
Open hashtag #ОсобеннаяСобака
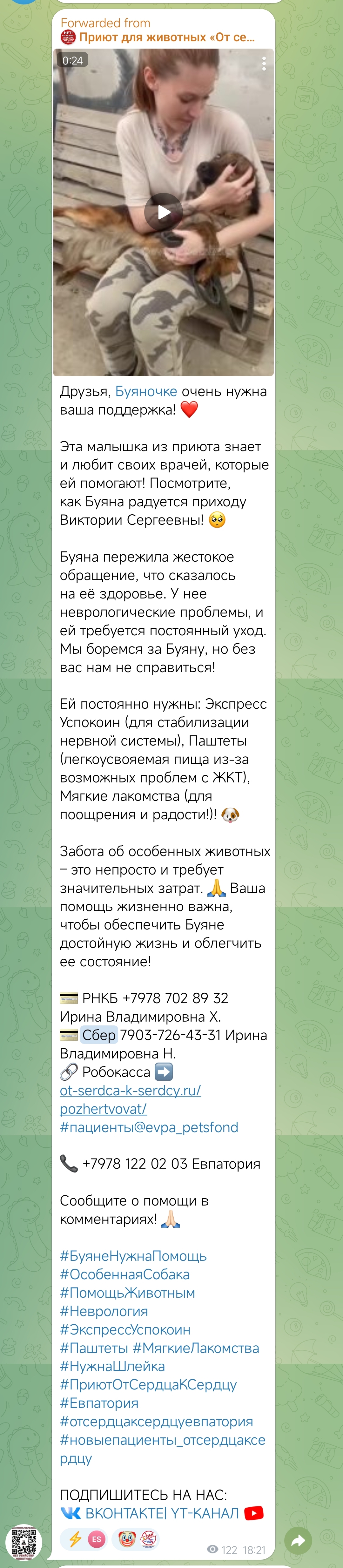(x=124, y=1274)
